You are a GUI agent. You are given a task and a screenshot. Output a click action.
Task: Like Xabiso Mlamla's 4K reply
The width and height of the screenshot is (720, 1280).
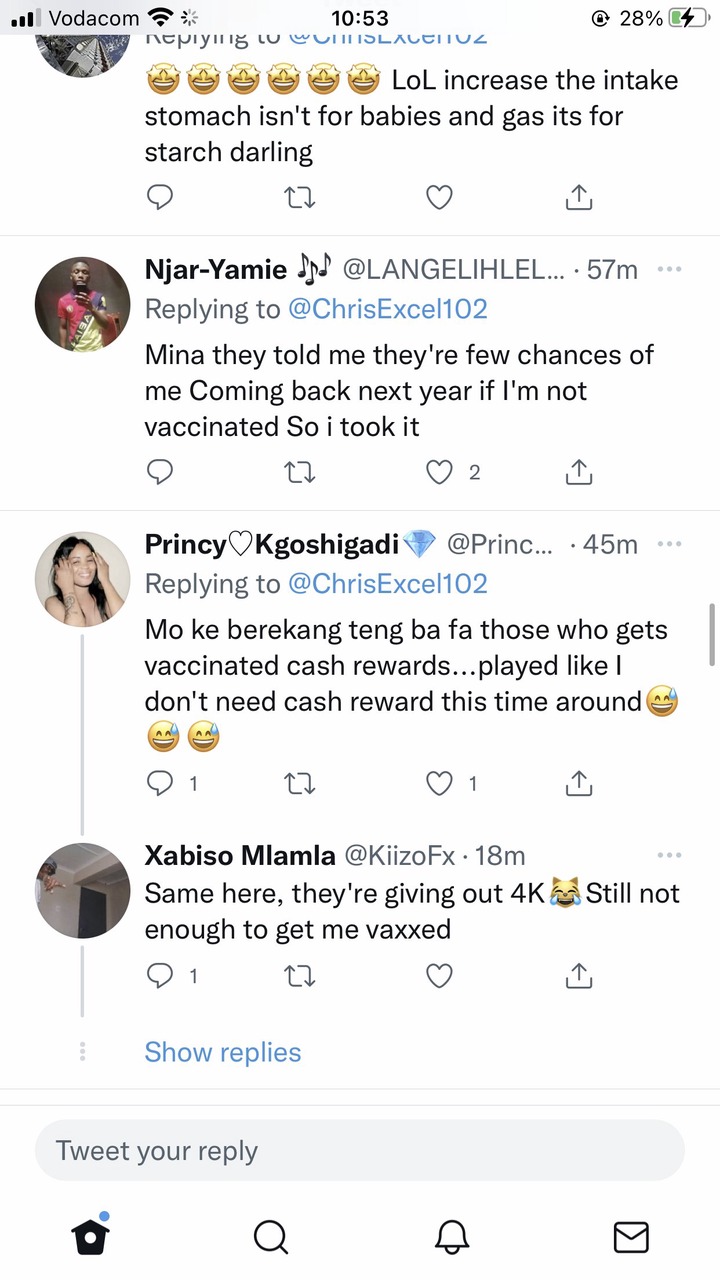pos(440,976)
